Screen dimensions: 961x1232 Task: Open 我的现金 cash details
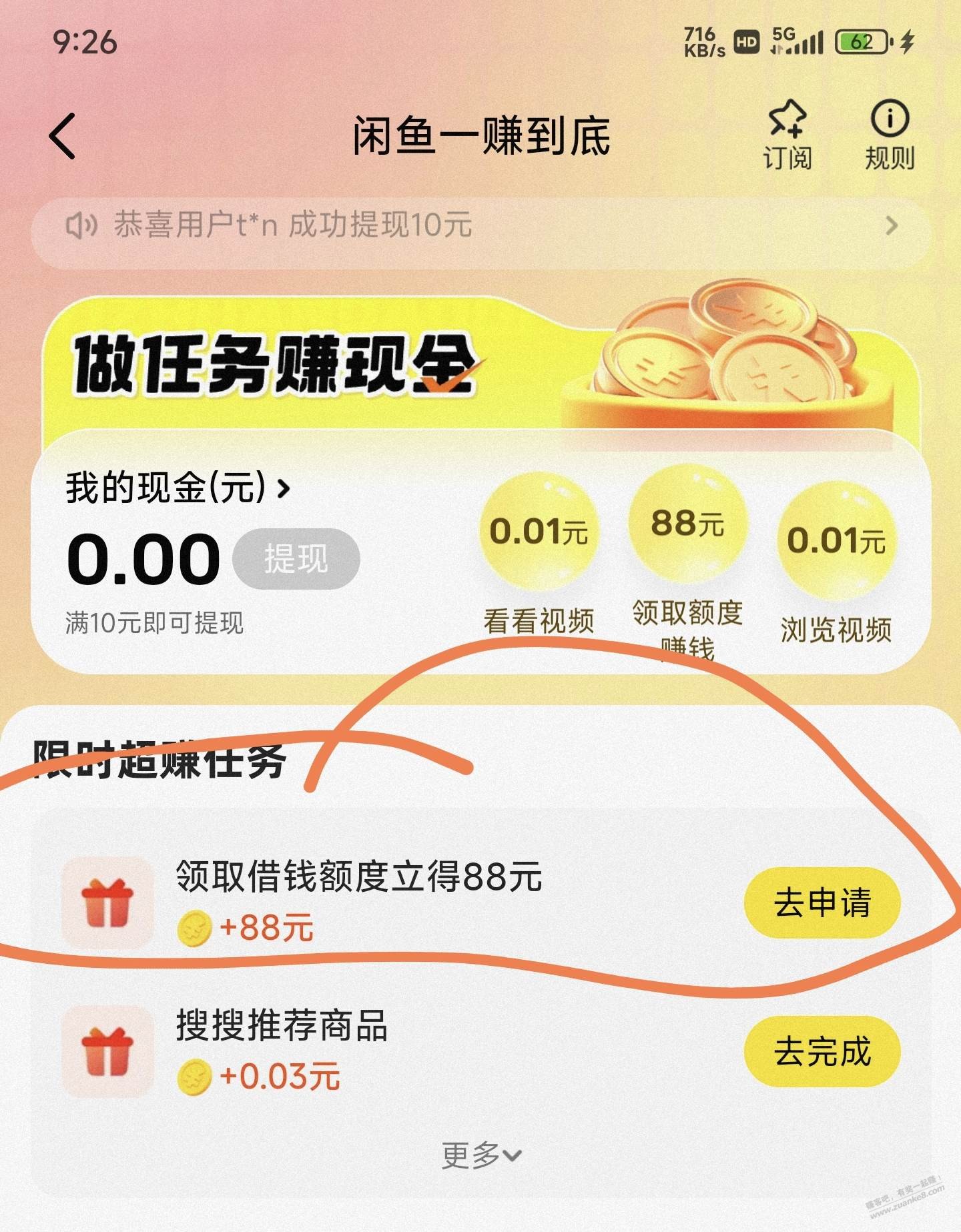point(178,488)
